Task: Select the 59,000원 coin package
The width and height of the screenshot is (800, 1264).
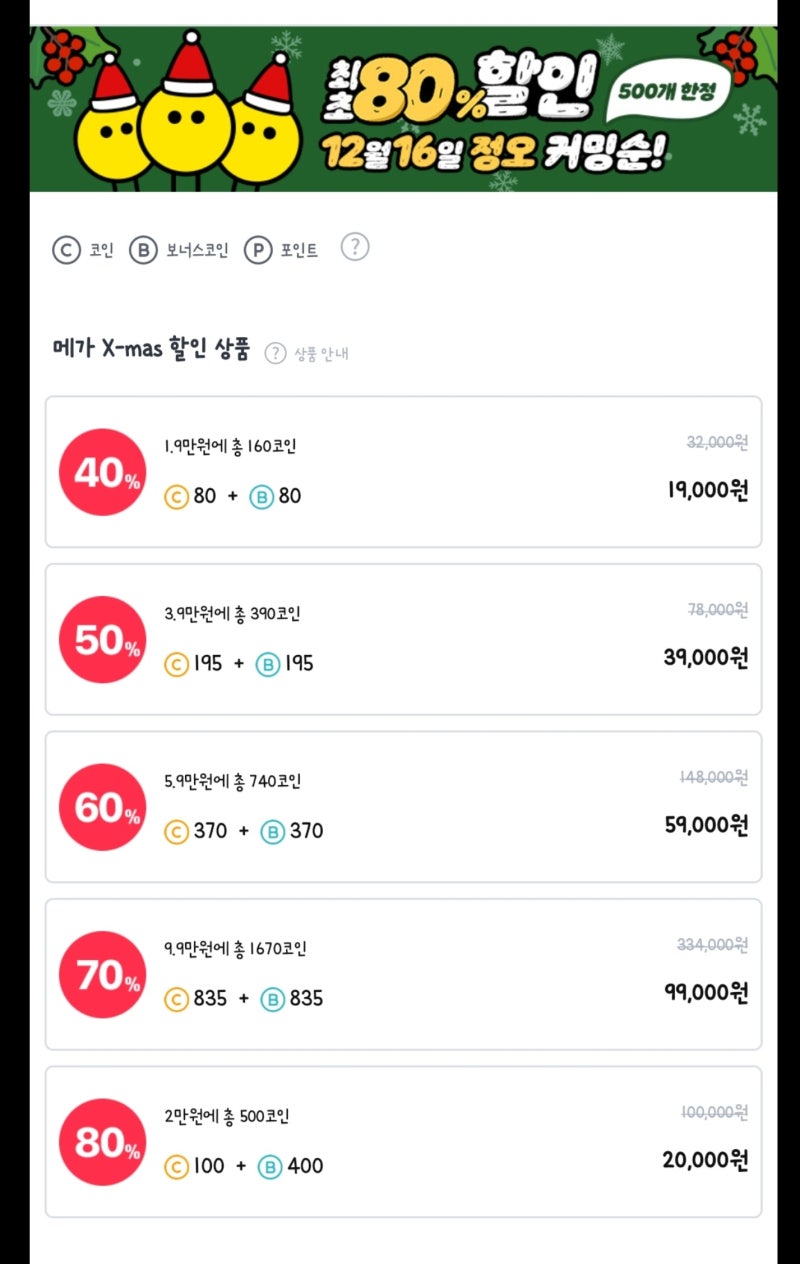Action: pos(400,807)
